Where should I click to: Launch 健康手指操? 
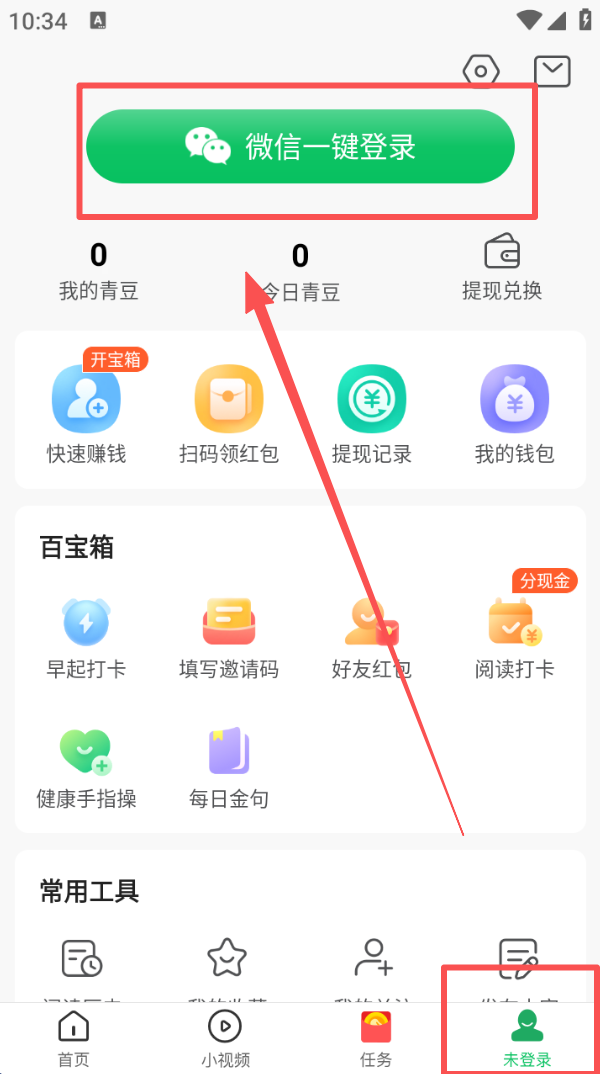86,767
